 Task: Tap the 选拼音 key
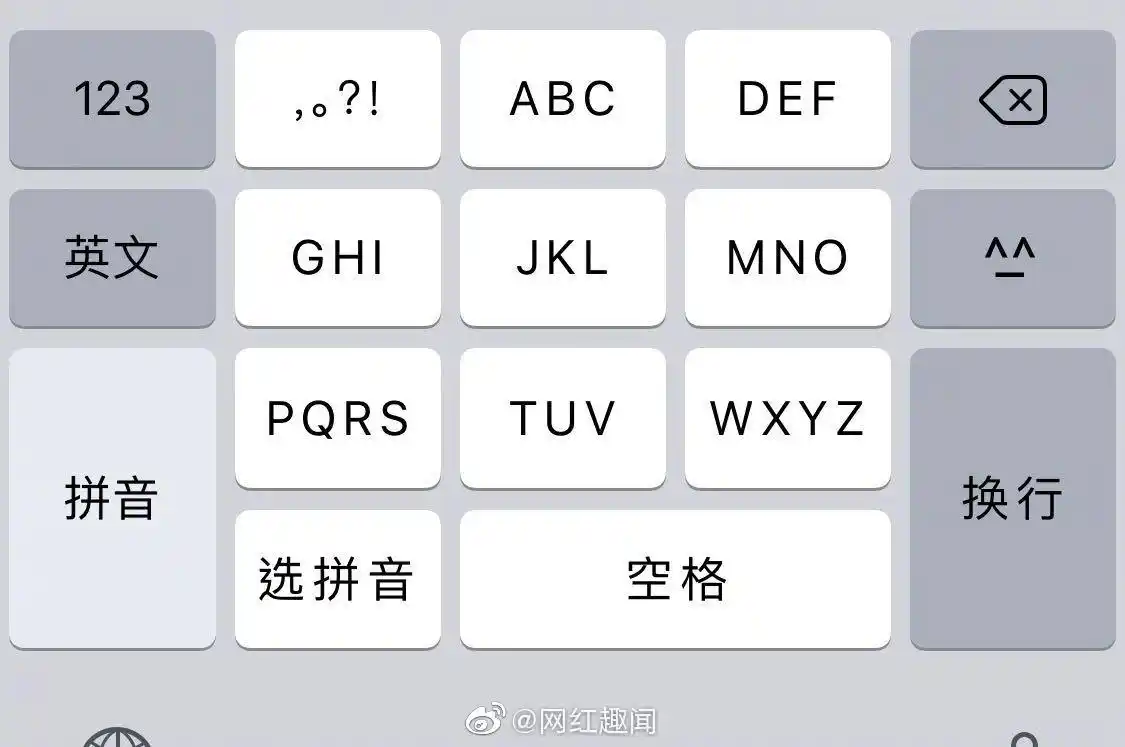(x=338, y=578)
